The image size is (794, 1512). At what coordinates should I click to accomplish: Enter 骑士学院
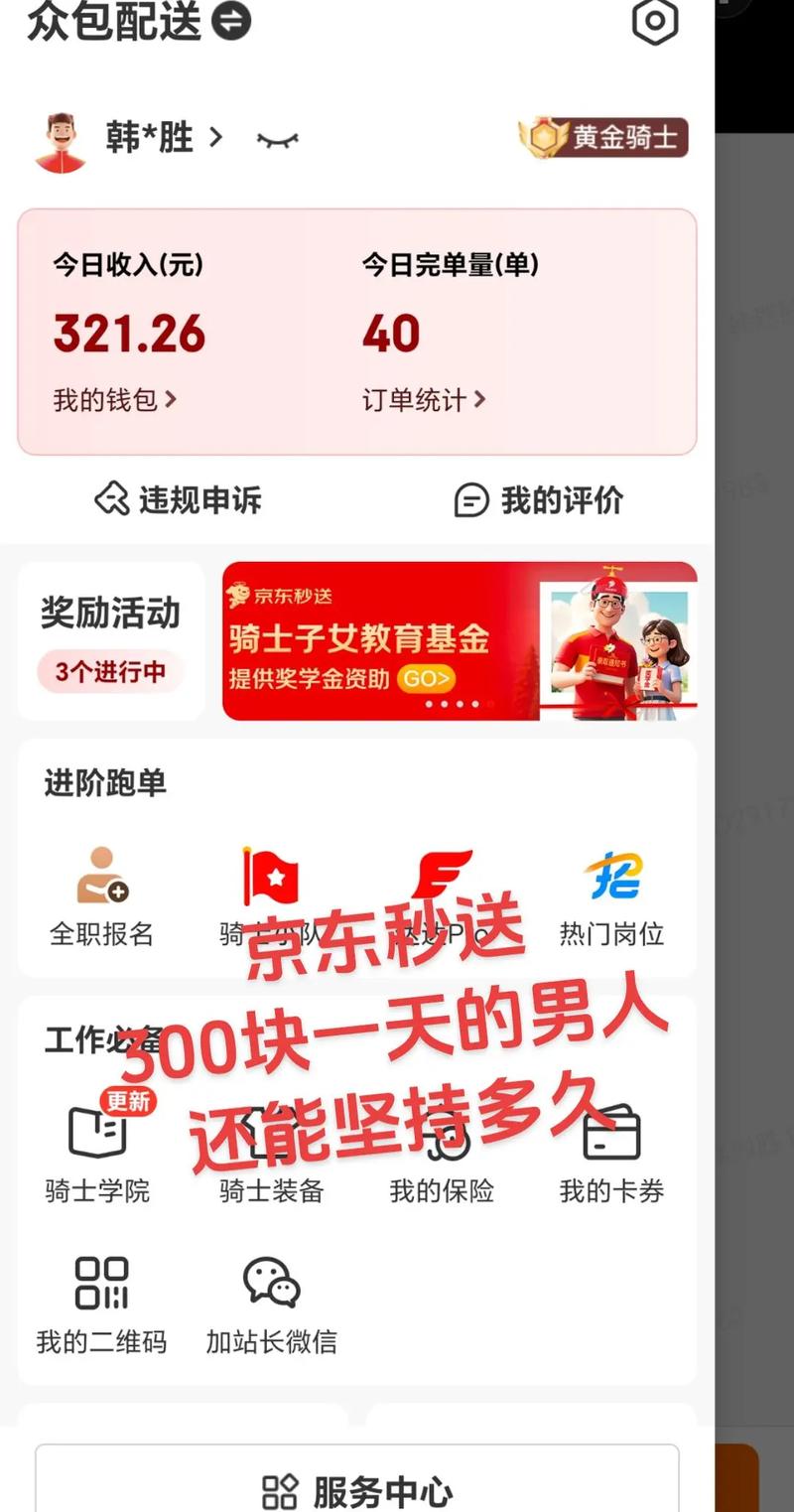[97, 1152]
